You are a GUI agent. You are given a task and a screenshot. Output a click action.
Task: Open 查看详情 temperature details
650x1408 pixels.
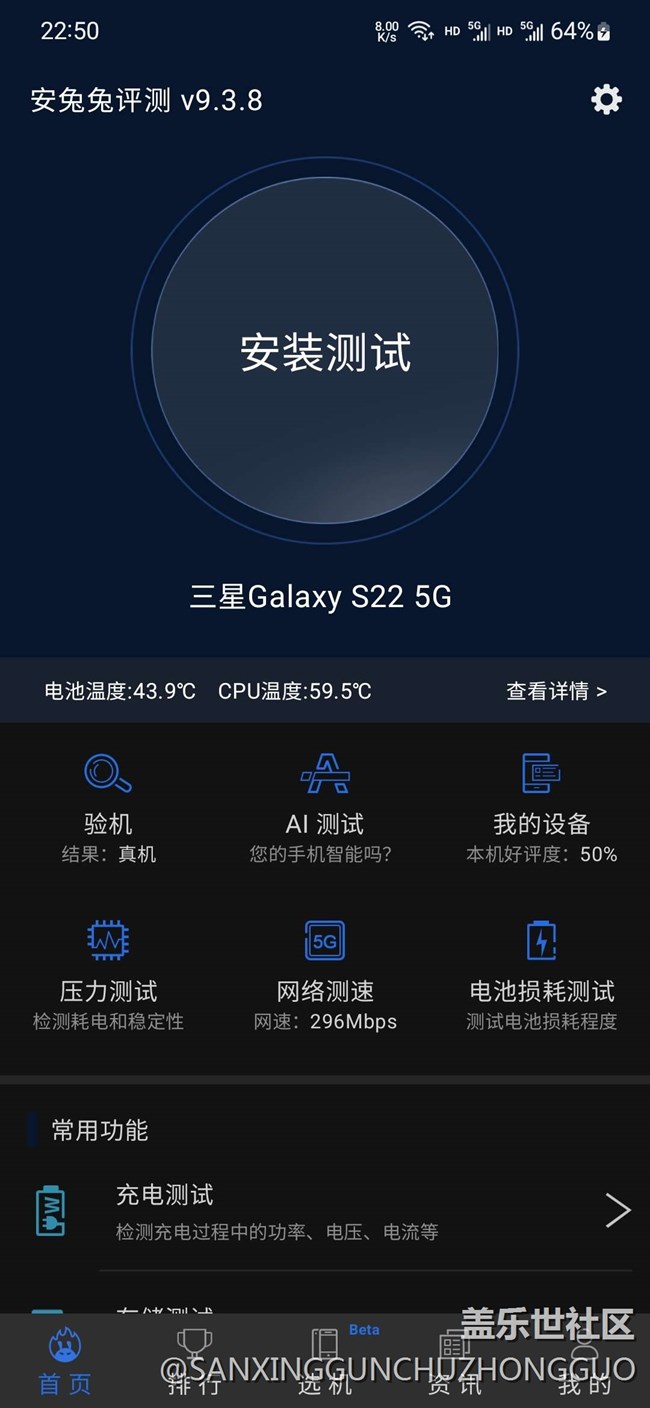(556, 691)
